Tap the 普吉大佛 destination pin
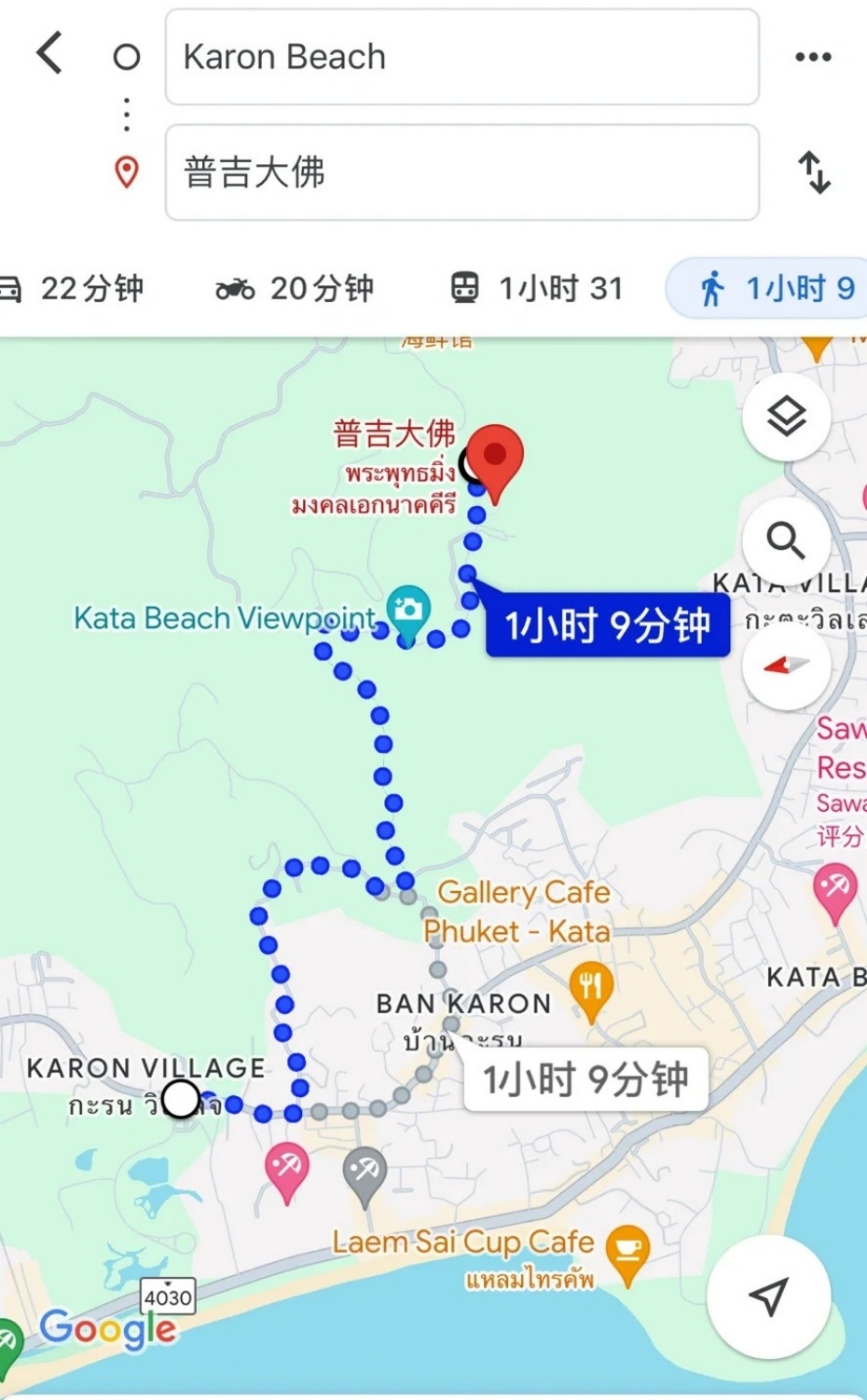The image size is (867, 1400). (494, 459)
